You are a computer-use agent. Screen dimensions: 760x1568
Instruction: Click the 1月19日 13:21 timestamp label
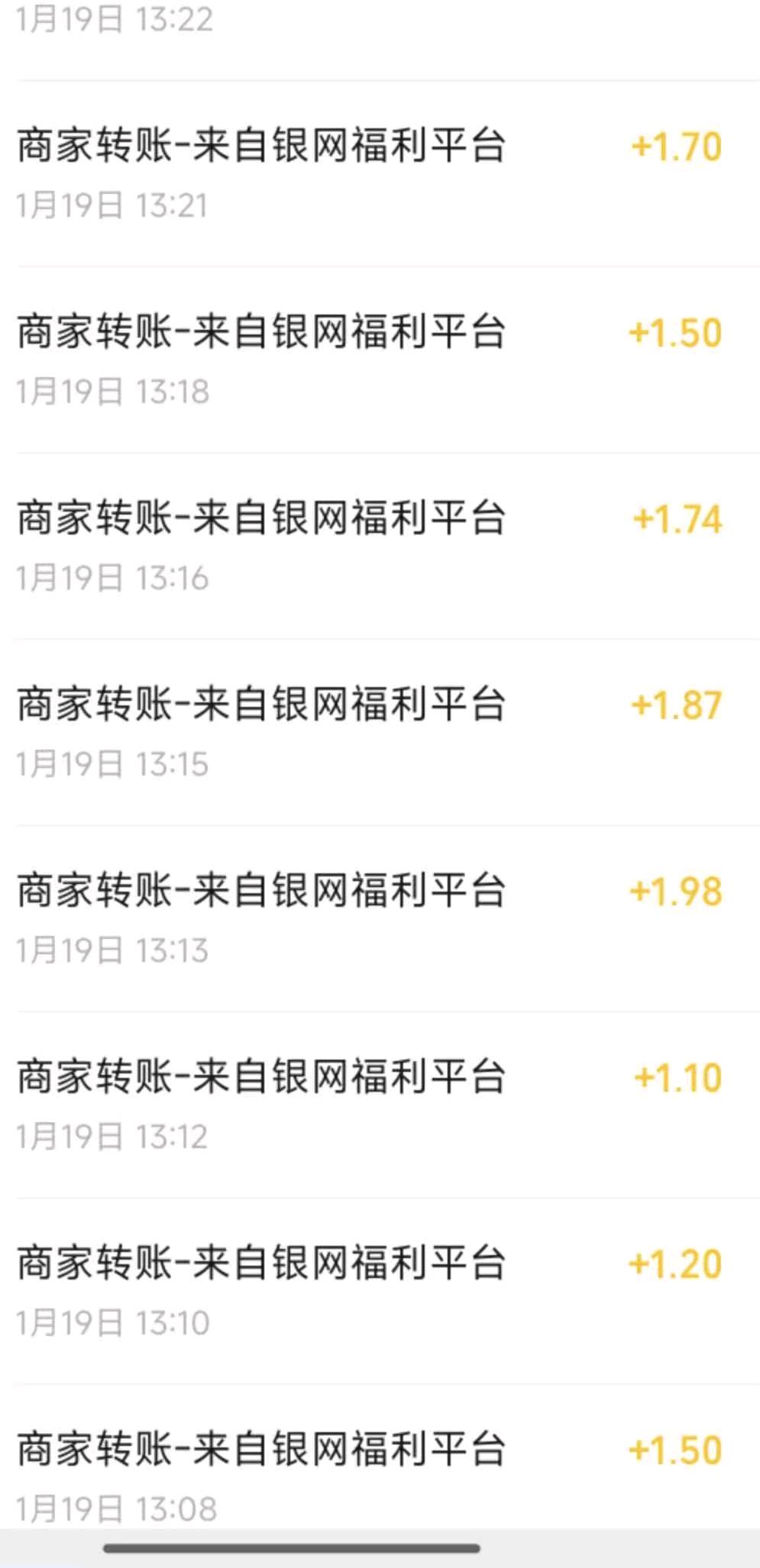pyautogui.click(x=112, y=205)
